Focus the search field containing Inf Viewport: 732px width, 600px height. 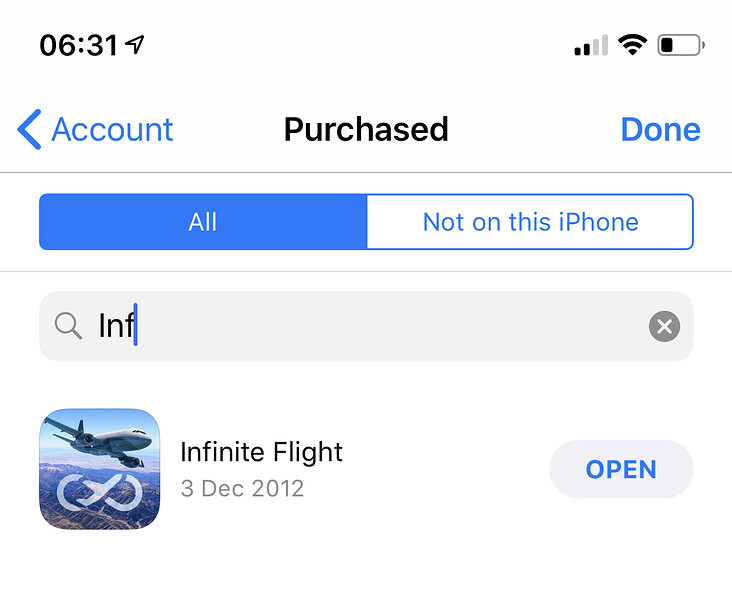click(360, 326)
